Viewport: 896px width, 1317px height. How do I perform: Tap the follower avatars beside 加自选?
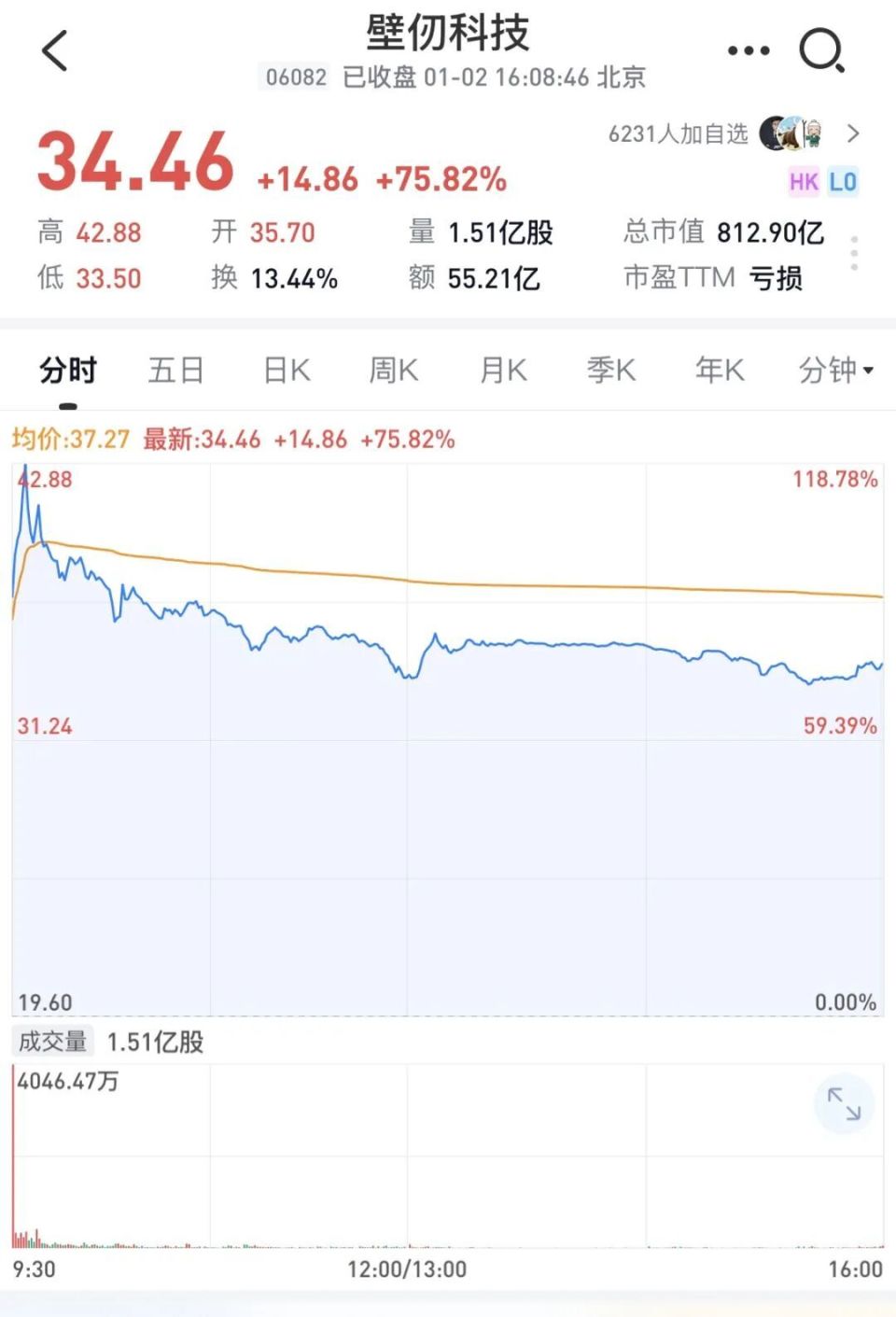[789, 133]
